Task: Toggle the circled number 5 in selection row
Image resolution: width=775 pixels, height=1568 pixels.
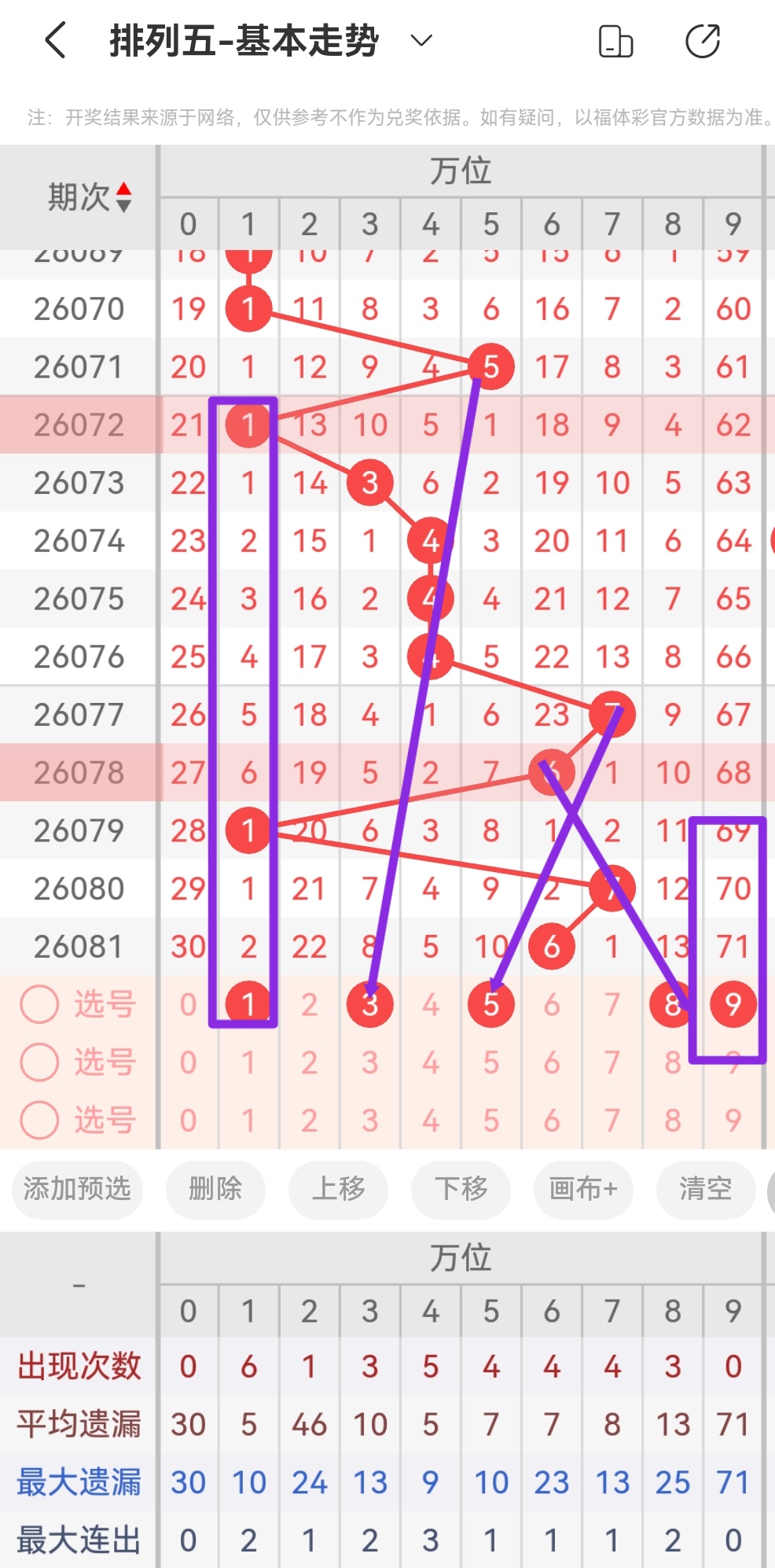Action: click(x=490, y=1004)
